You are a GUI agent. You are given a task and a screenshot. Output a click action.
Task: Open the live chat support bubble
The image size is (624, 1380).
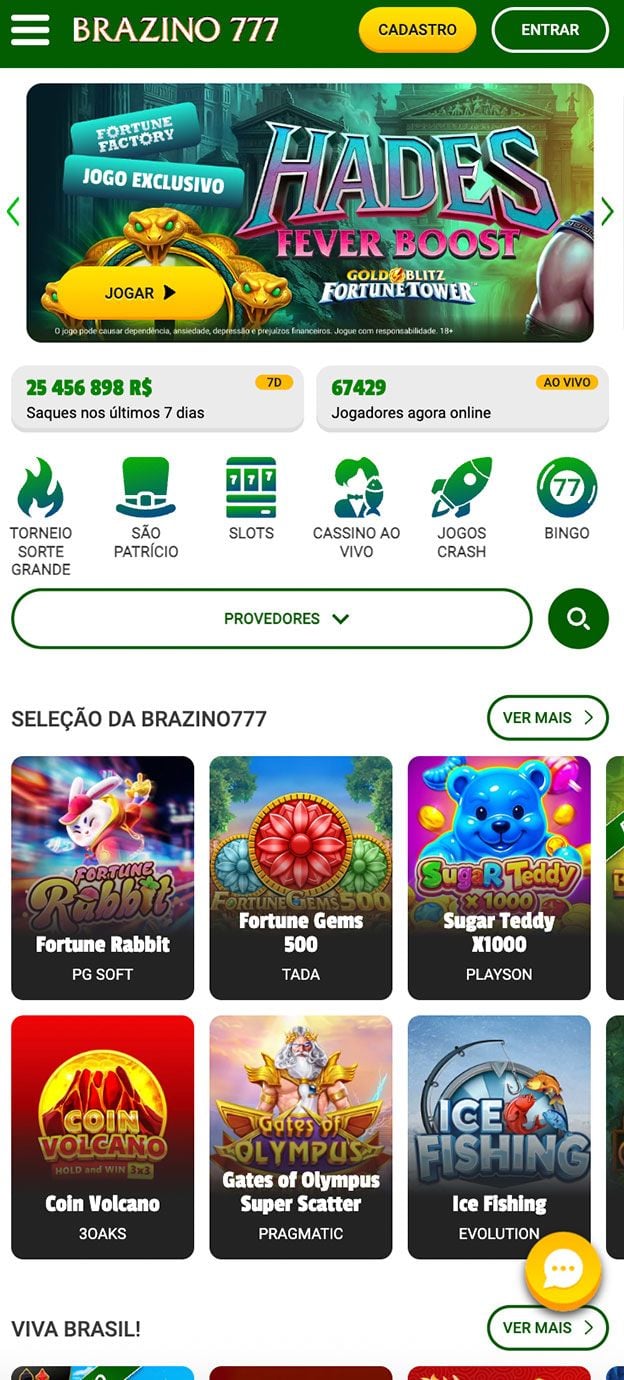[x=563, y=1270]
